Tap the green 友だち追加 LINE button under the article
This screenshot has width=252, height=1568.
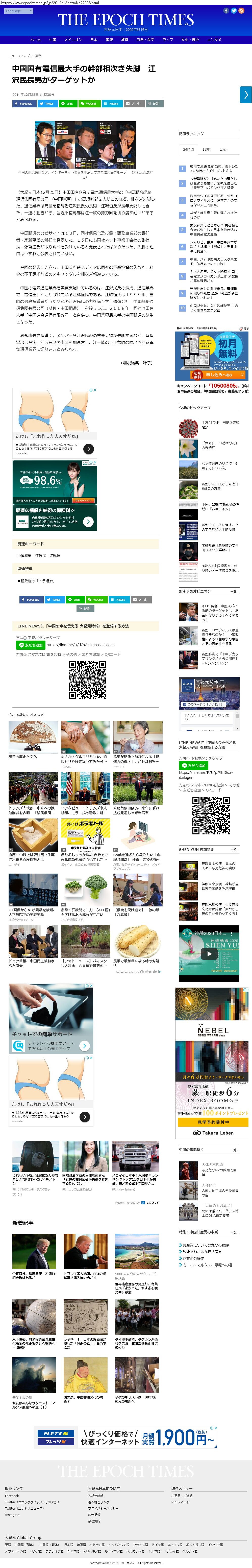click(x=31, y=645)
